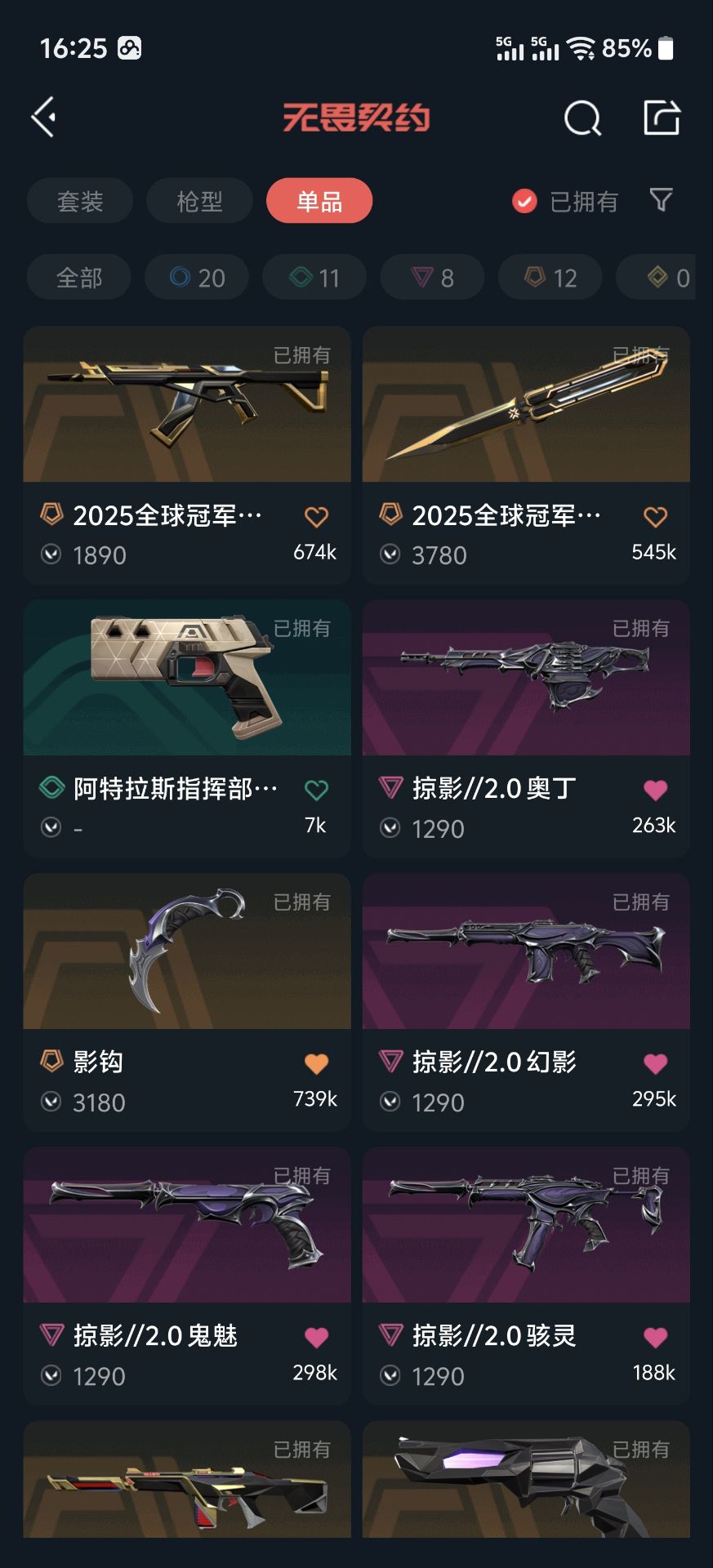This screenshot has width=713, height=1568.
Task: Switch to the 枪型 tab
Action: click(199, 201)
